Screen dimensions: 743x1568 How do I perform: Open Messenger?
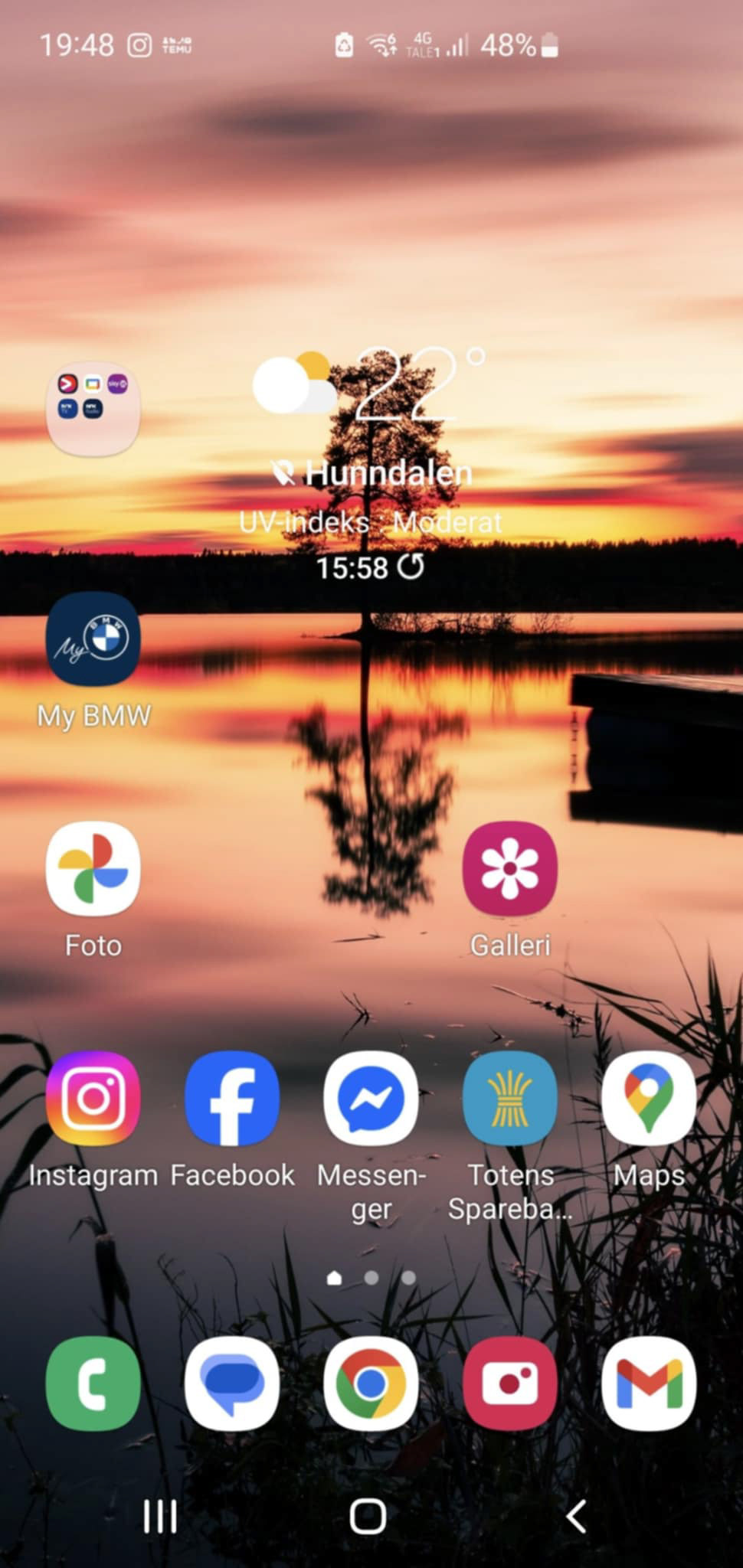point(371,1098)
